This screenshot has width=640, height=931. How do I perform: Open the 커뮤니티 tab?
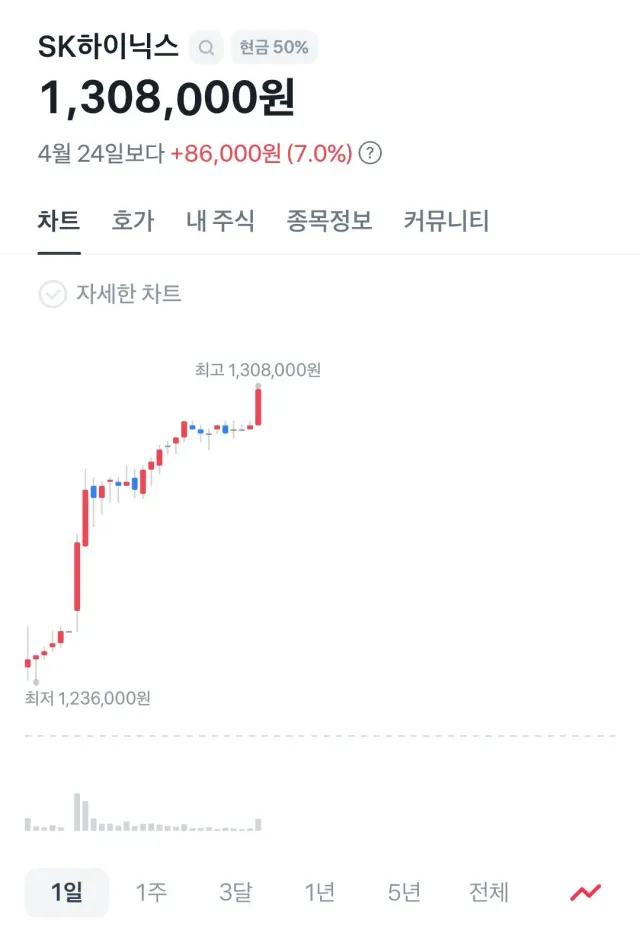tap(446, 221)
